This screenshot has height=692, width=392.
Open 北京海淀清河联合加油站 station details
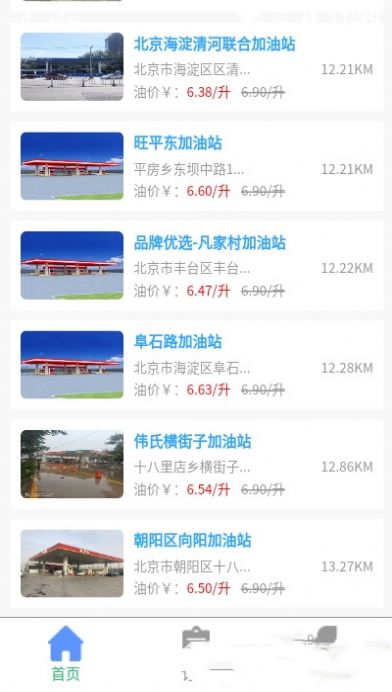pos(196,67)
